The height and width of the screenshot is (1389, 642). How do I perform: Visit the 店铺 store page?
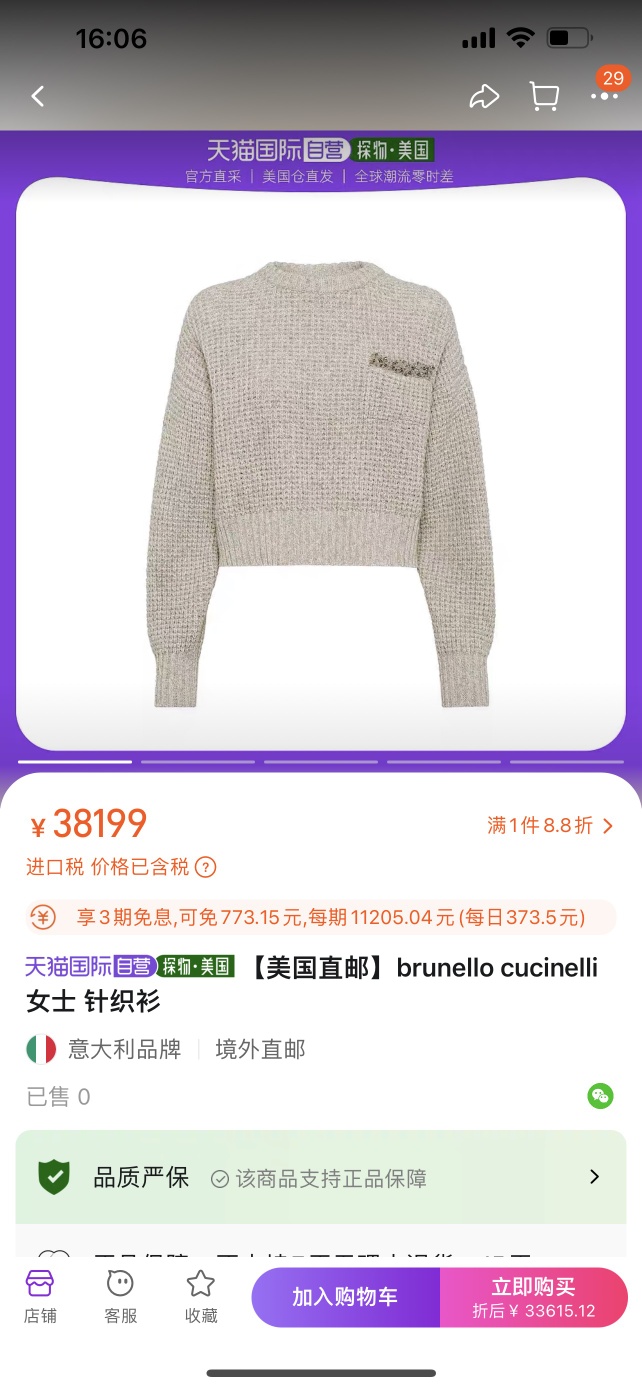point(40,1297)
